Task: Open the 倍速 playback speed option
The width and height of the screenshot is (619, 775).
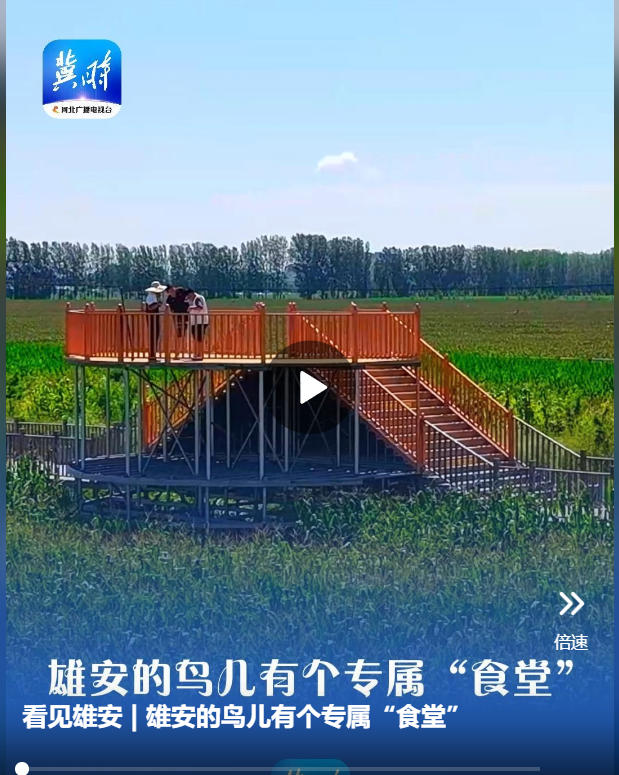Action: coord(571,619)
